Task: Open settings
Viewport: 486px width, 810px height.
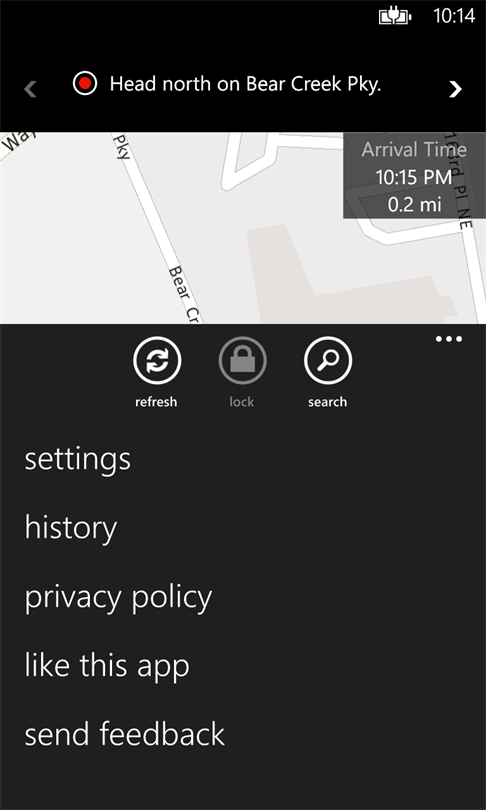Action: point(77,459)
